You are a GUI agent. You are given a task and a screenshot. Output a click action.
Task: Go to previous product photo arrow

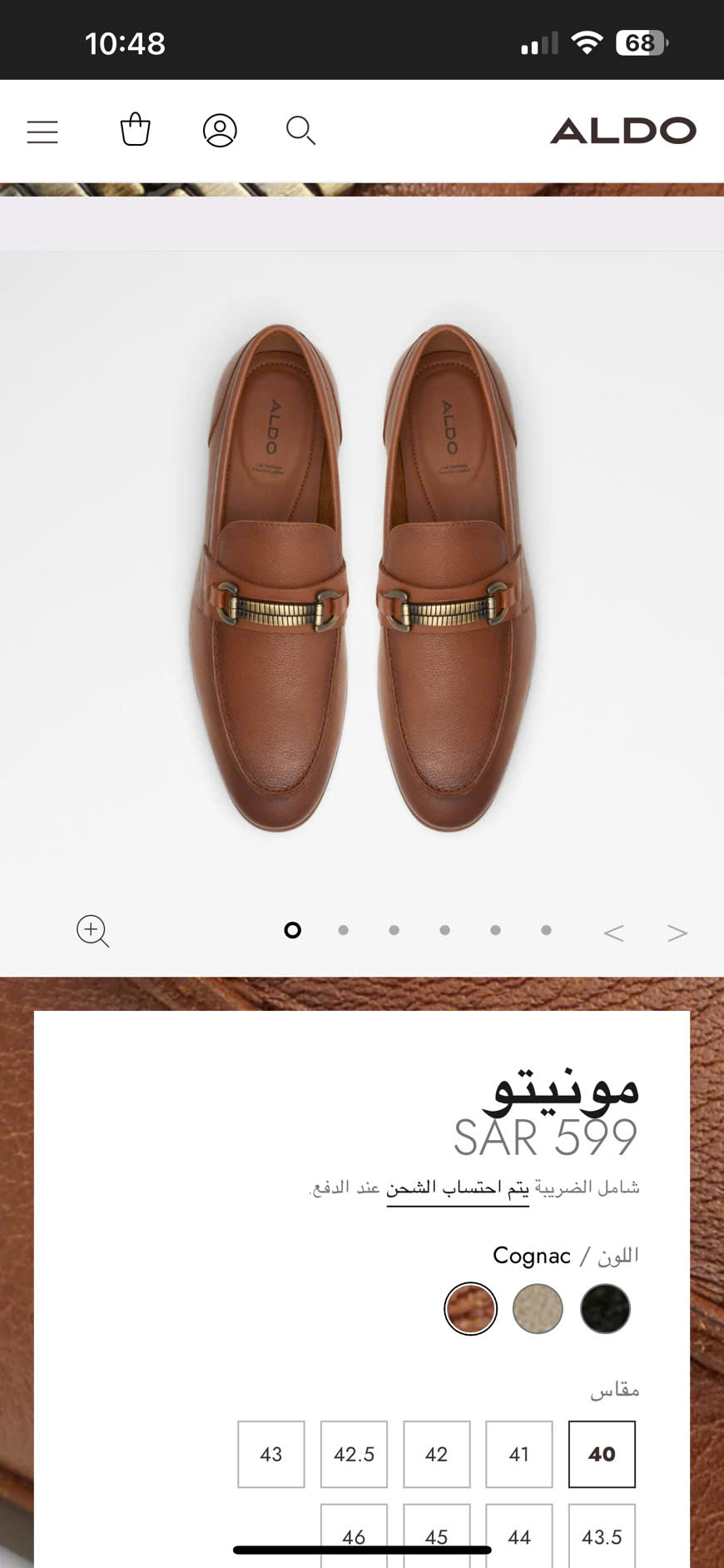point(613,933)
